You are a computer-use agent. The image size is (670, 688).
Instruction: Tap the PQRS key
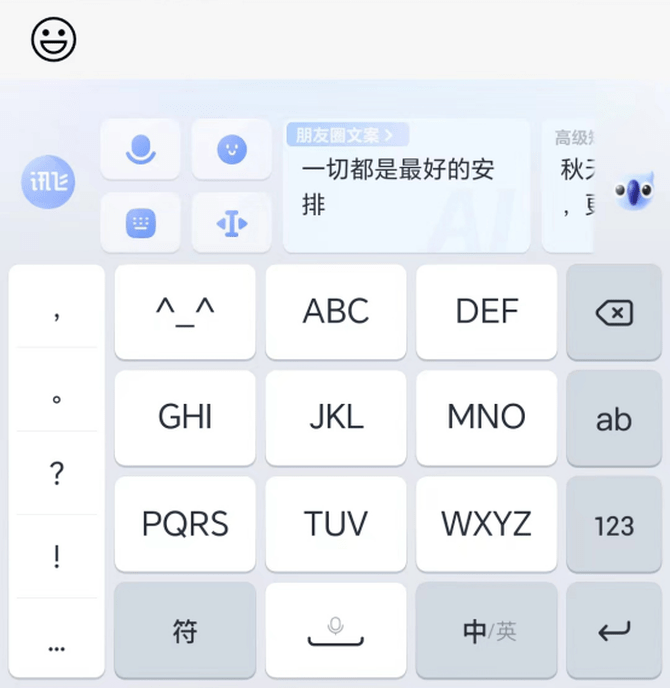tap(185, 523)
